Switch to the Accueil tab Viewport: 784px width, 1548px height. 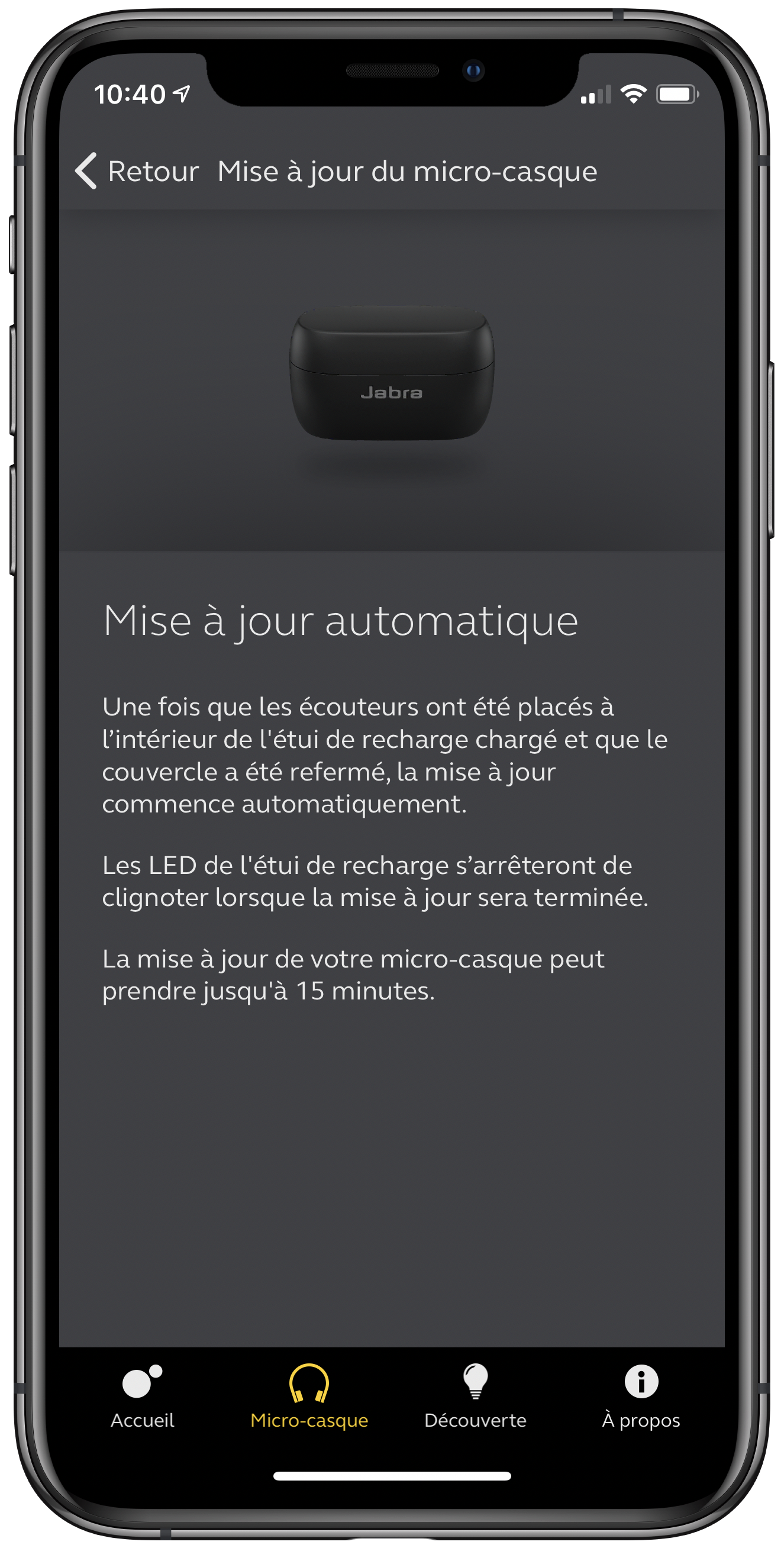tap(143, 1397)
